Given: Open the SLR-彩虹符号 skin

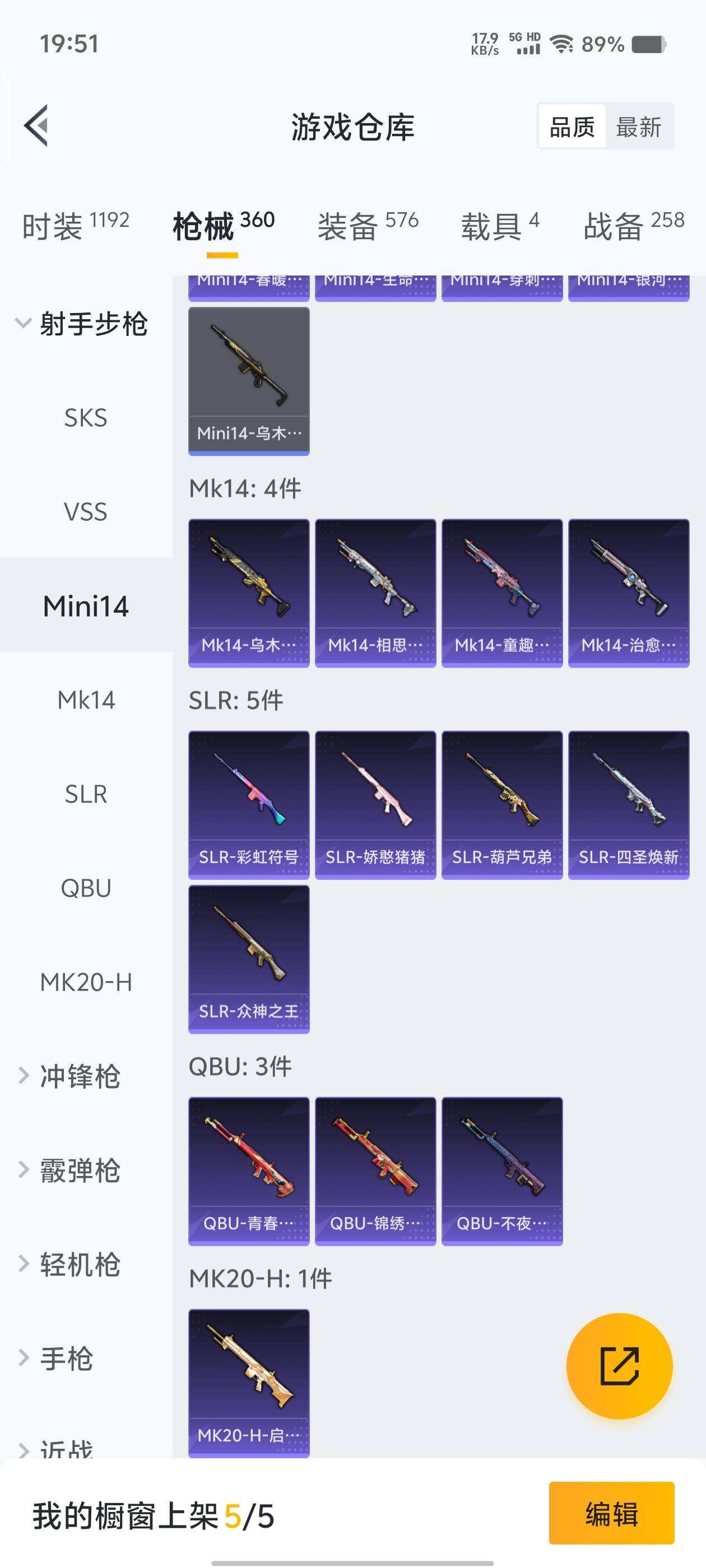Looking at the screenshot, I should 249,805.
